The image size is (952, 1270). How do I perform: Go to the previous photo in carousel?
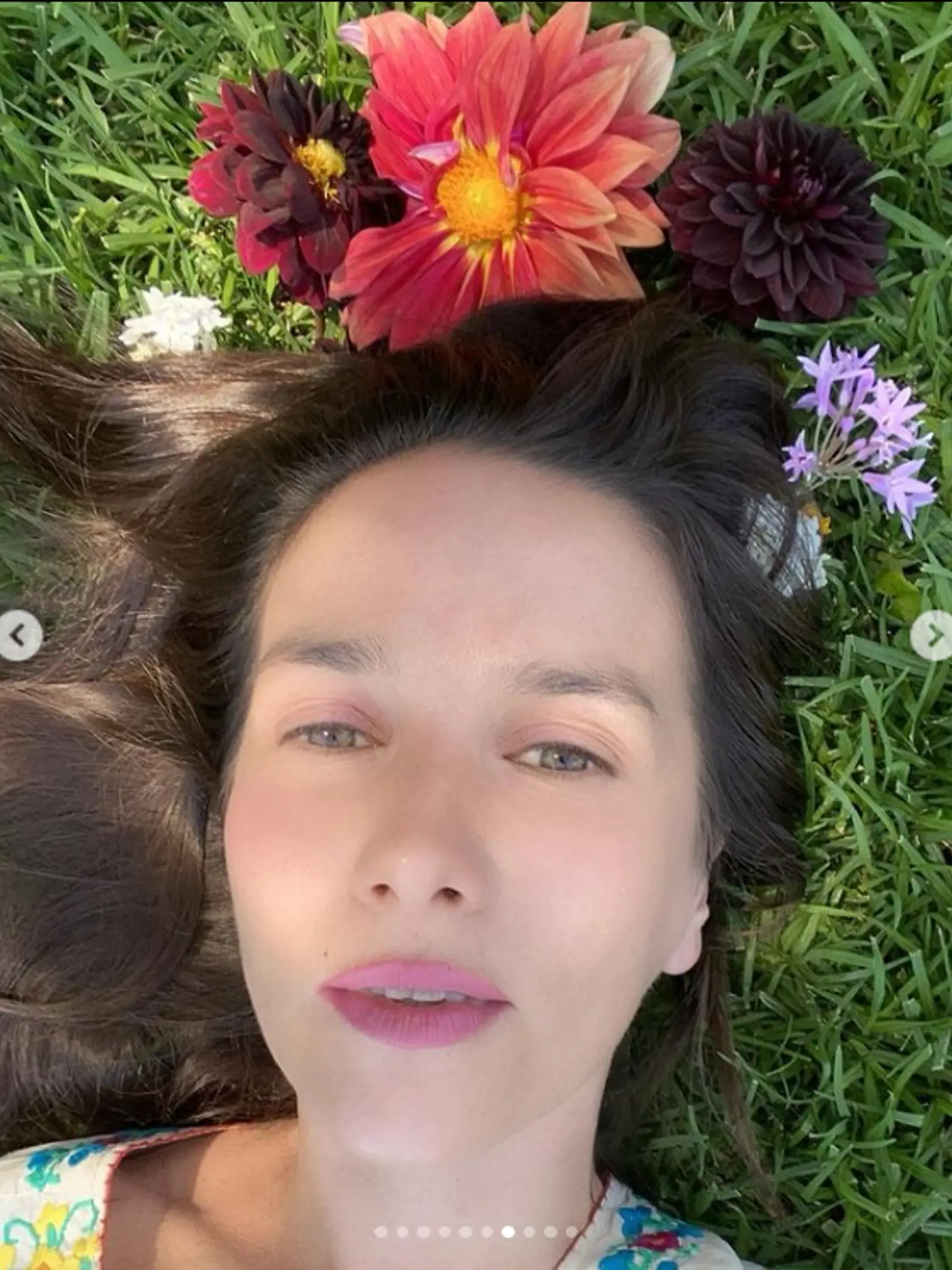19,636
